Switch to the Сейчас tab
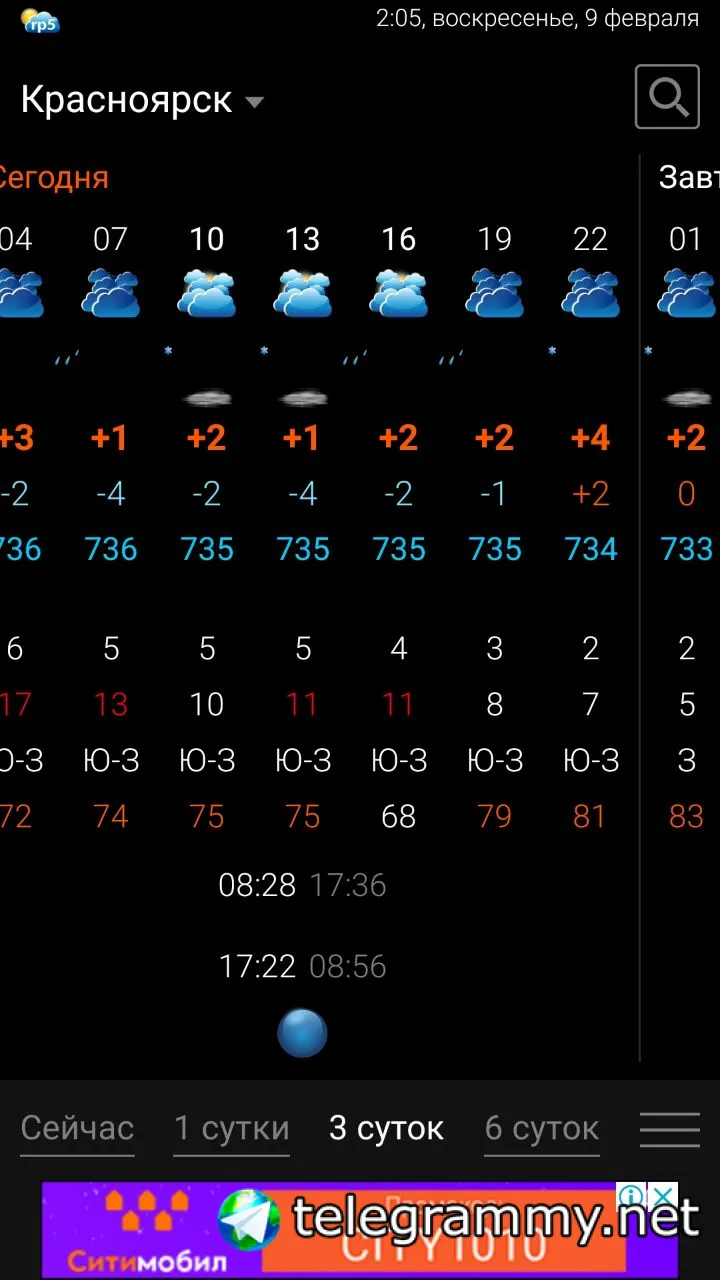The width and height of the screenshot is (720, 1280). (x=77, y=1128)
